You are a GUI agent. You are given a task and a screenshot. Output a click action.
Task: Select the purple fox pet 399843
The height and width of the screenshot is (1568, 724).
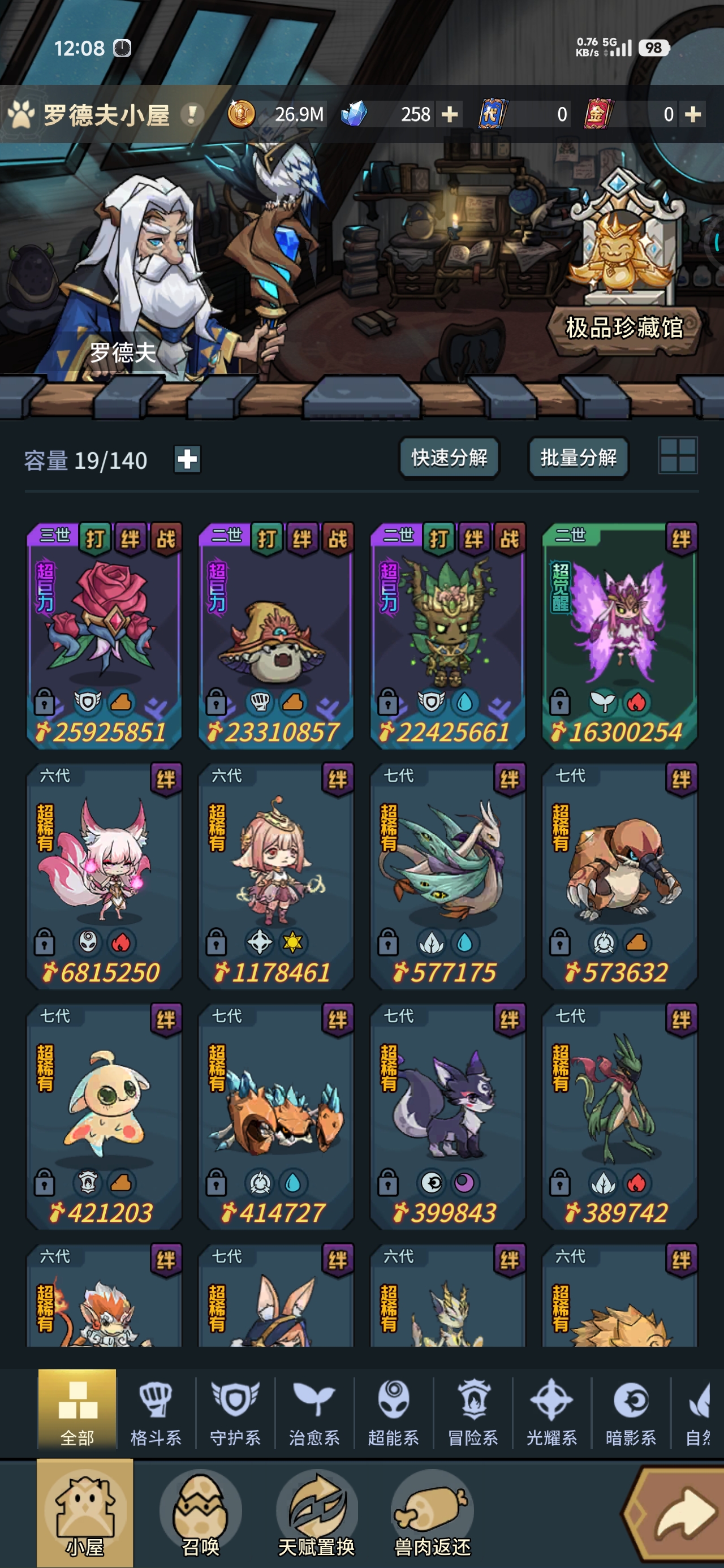tap(447, 1115)
